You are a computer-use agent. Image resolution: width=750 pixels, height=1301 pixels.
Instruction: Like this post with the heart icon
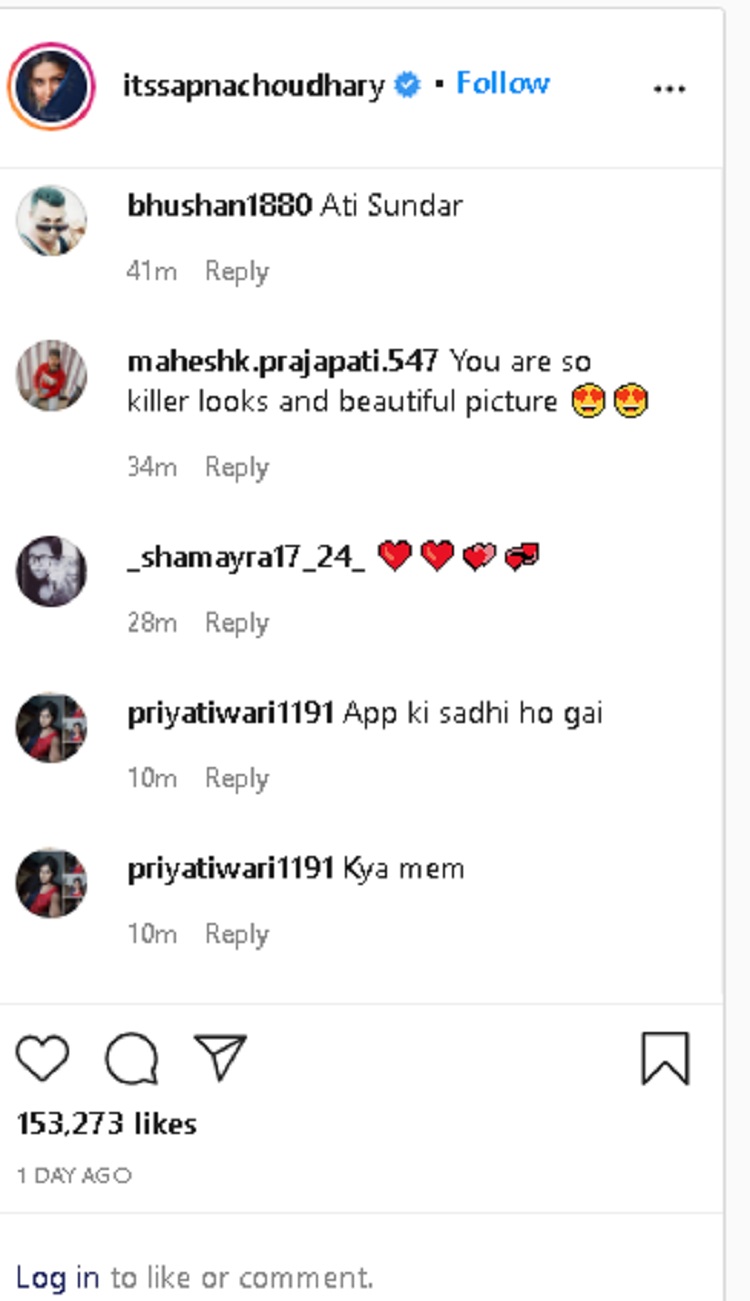(42, 1059)
